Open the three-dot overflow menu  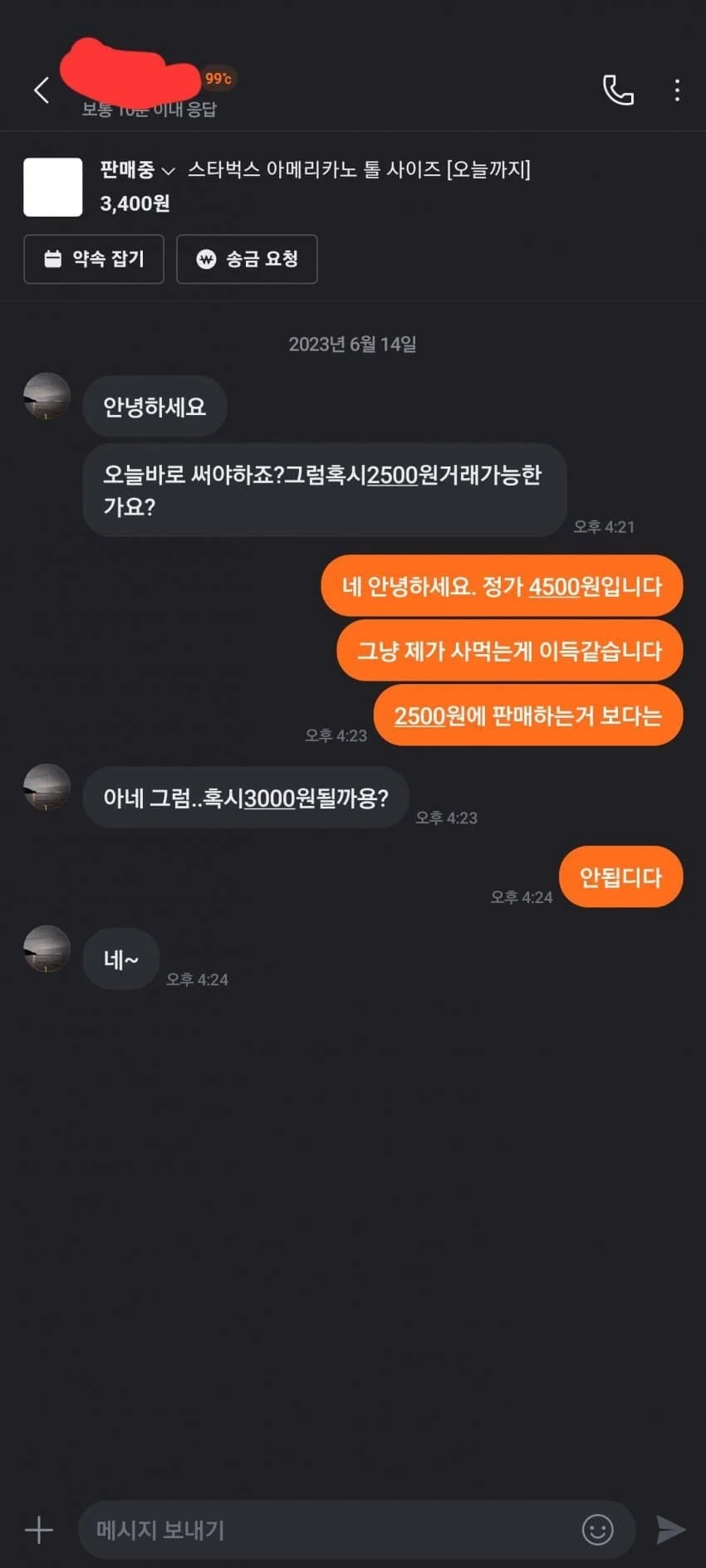point(678,90)
